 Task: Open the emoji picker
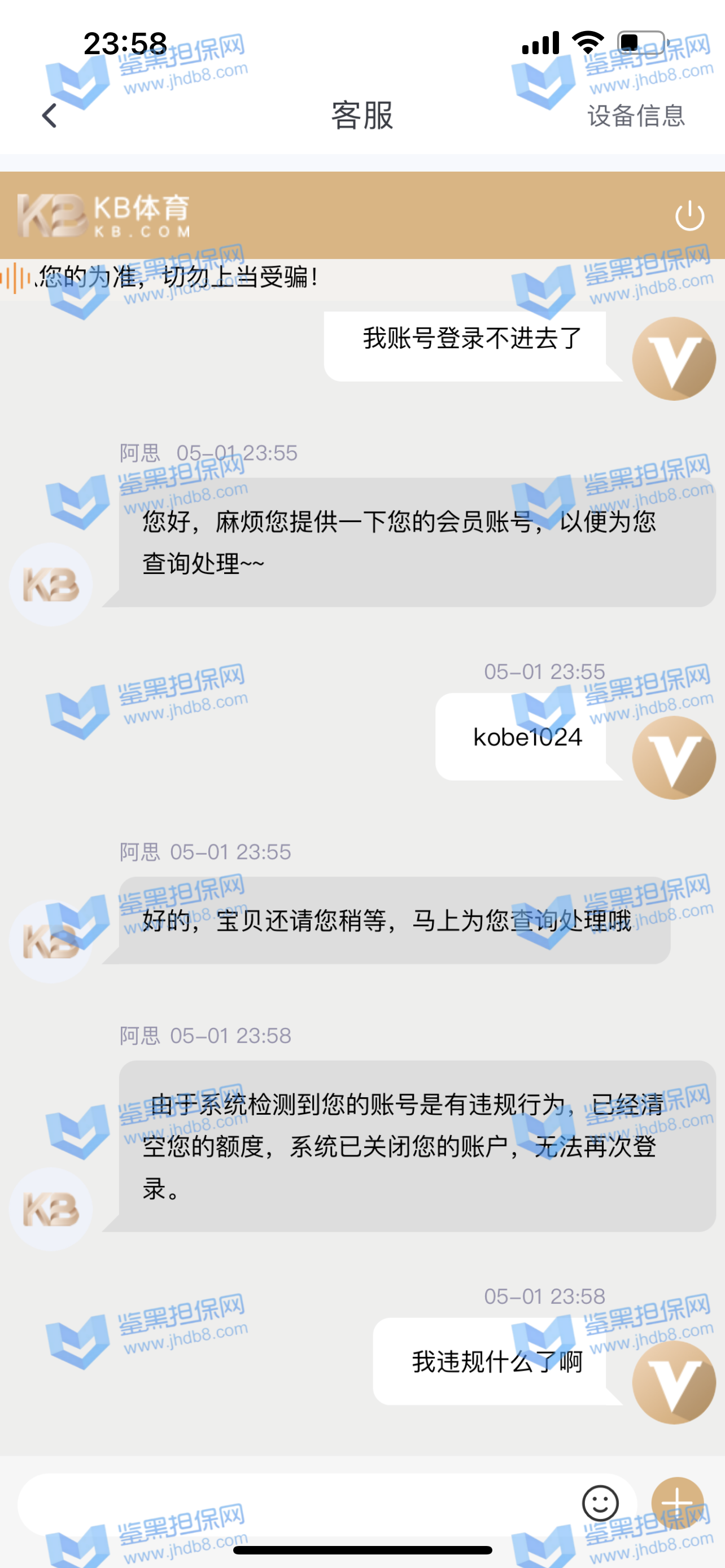click(x=600, y=1503)
